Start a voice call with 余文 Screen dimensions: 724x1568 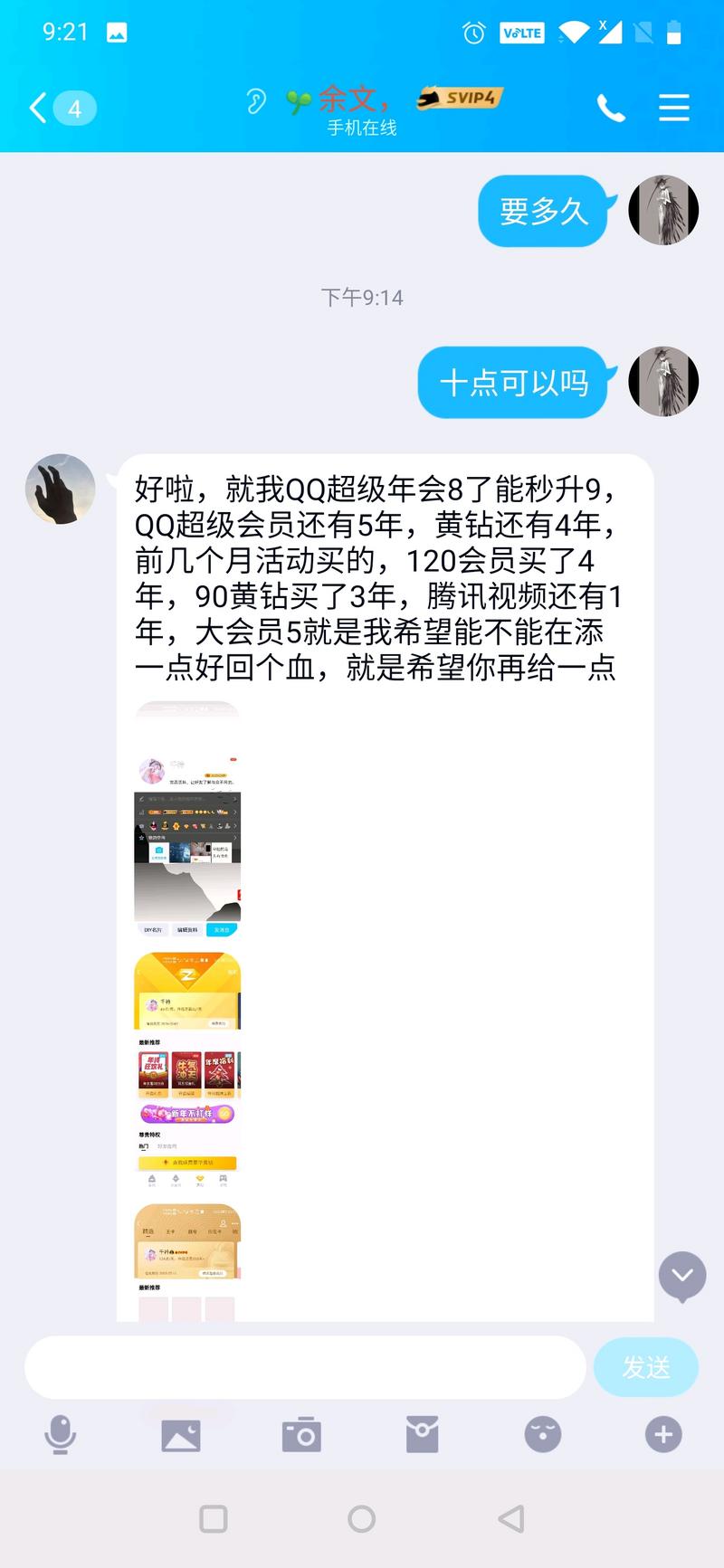pos(611,109)
